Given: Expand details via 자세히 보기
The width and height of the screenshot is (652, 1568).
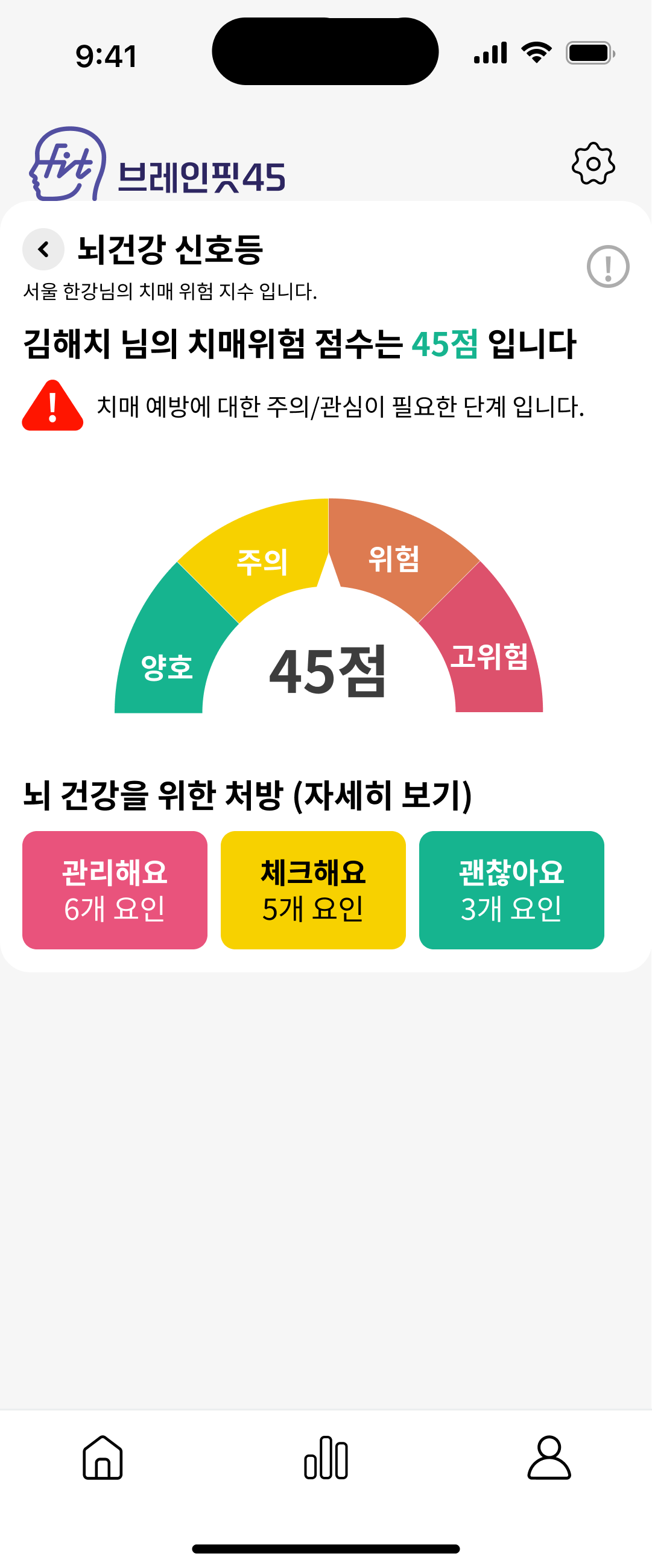Looking at the screenshot, I should pos(383,793).
